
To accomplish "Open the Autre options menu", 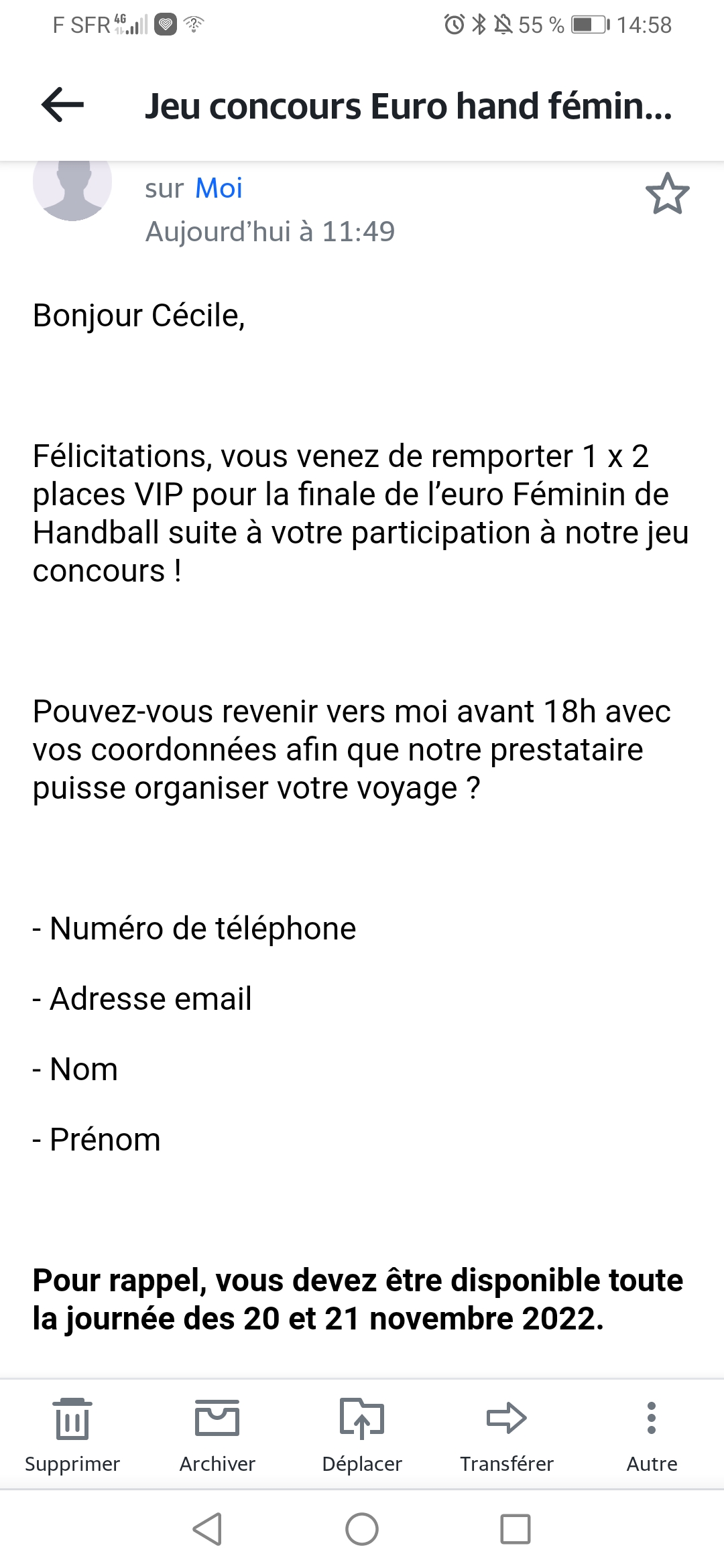I will [652, 1435].
